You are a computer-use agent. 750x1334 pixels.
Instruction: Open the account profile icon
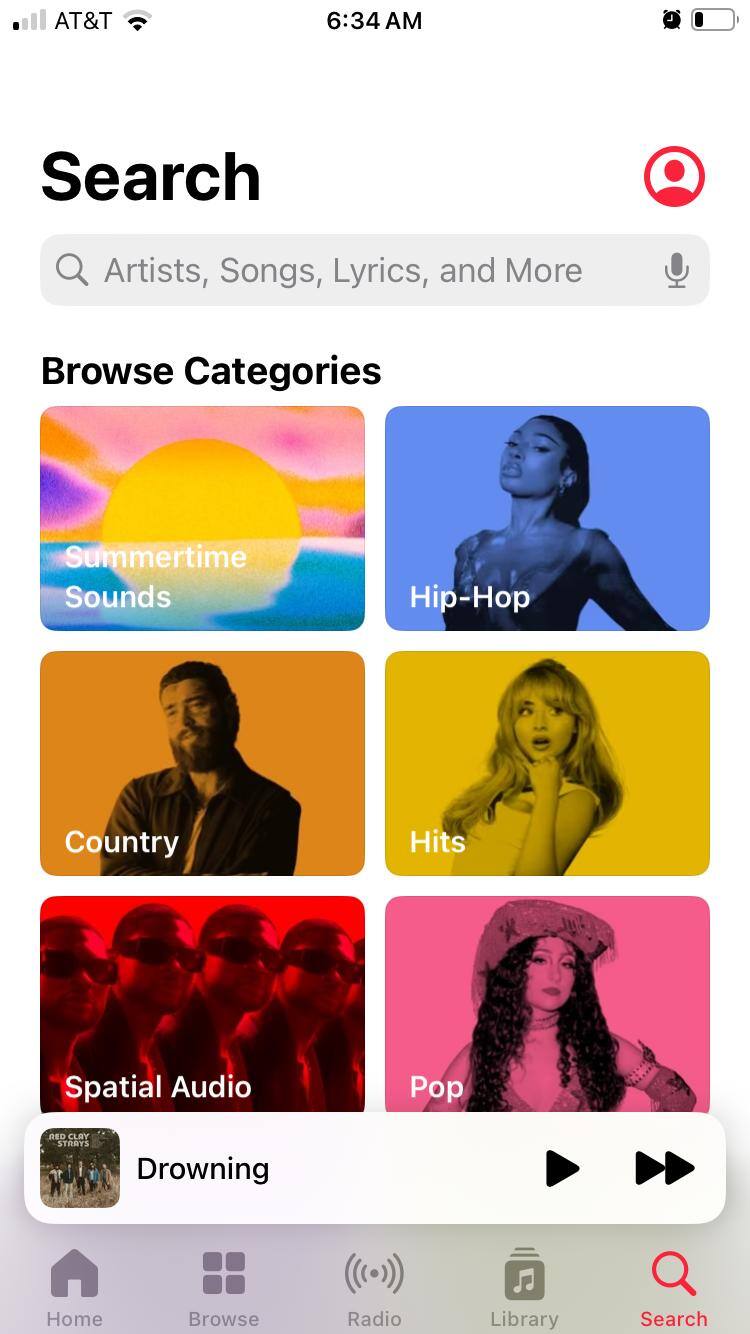click(x=674, y=177)
